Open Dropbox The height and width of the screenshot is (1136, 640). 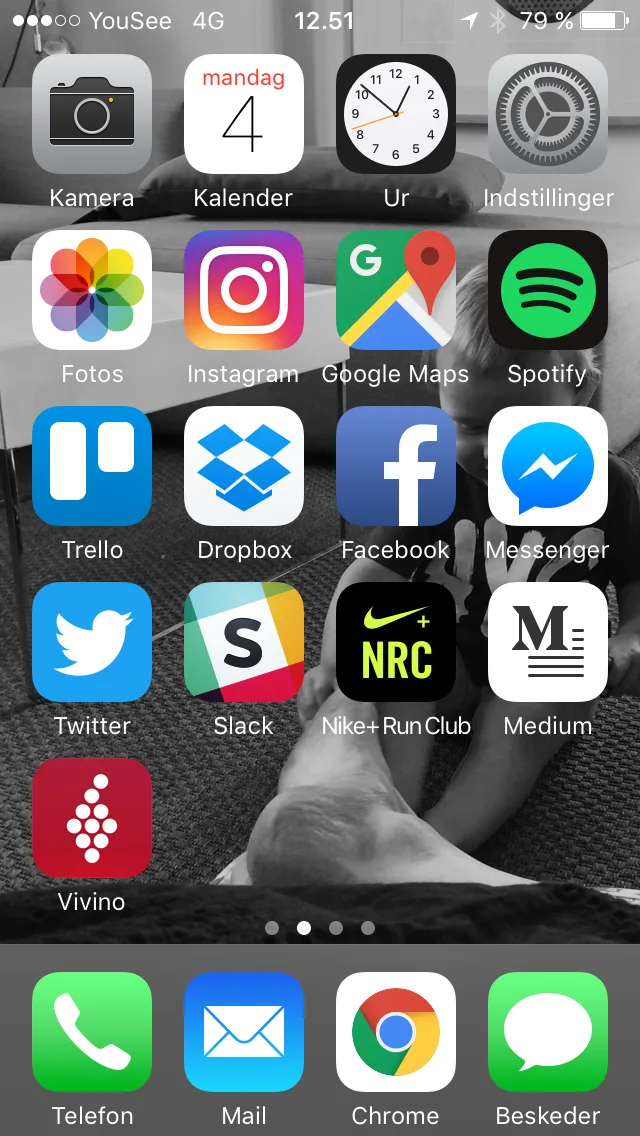point(244,466)
